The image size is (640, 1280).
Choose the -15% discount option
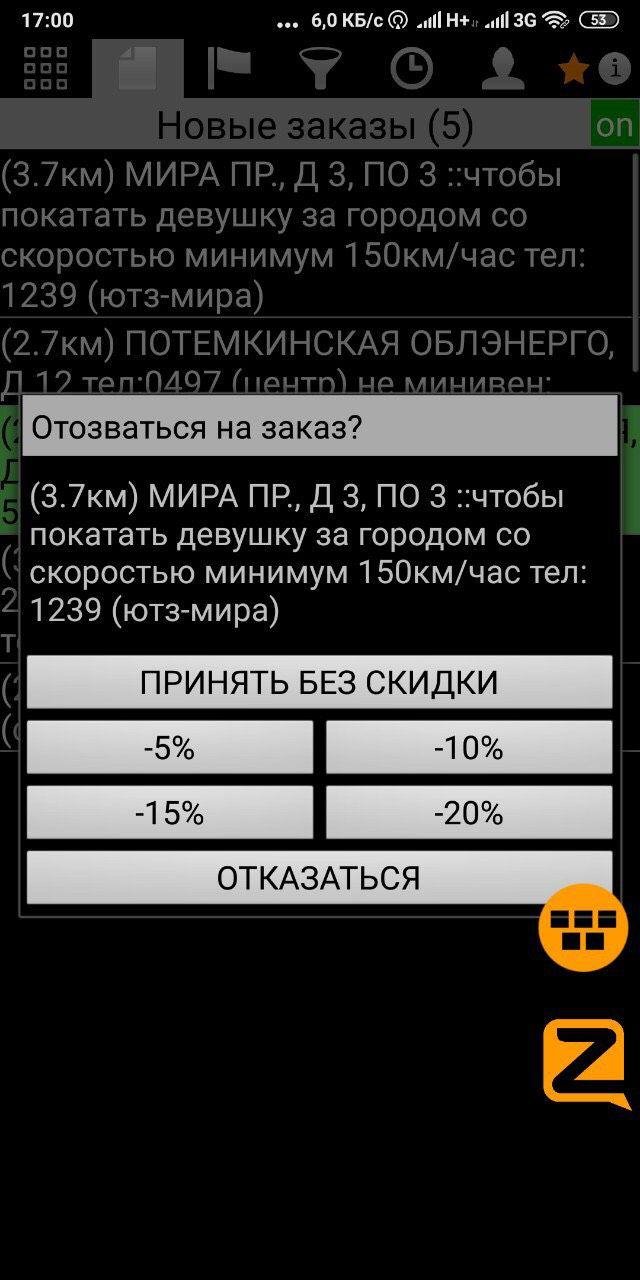[169, 813]
